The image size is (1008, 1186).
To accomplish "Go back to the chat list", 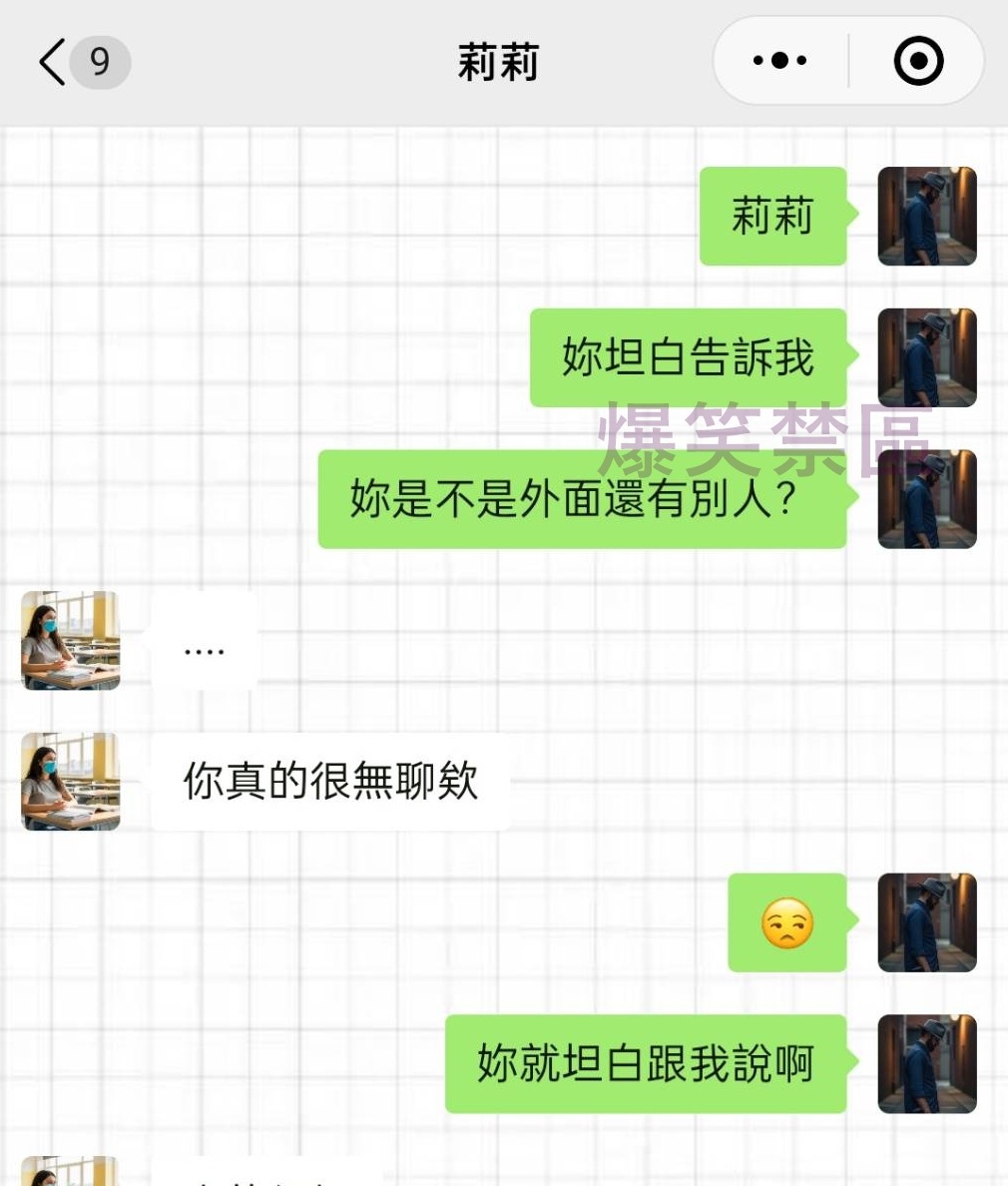I will [54, 62].
